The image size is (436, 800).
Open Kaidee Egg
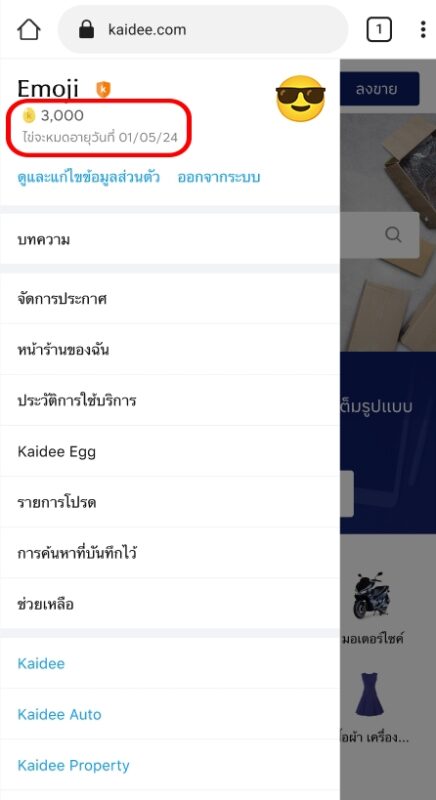[170, 452]
